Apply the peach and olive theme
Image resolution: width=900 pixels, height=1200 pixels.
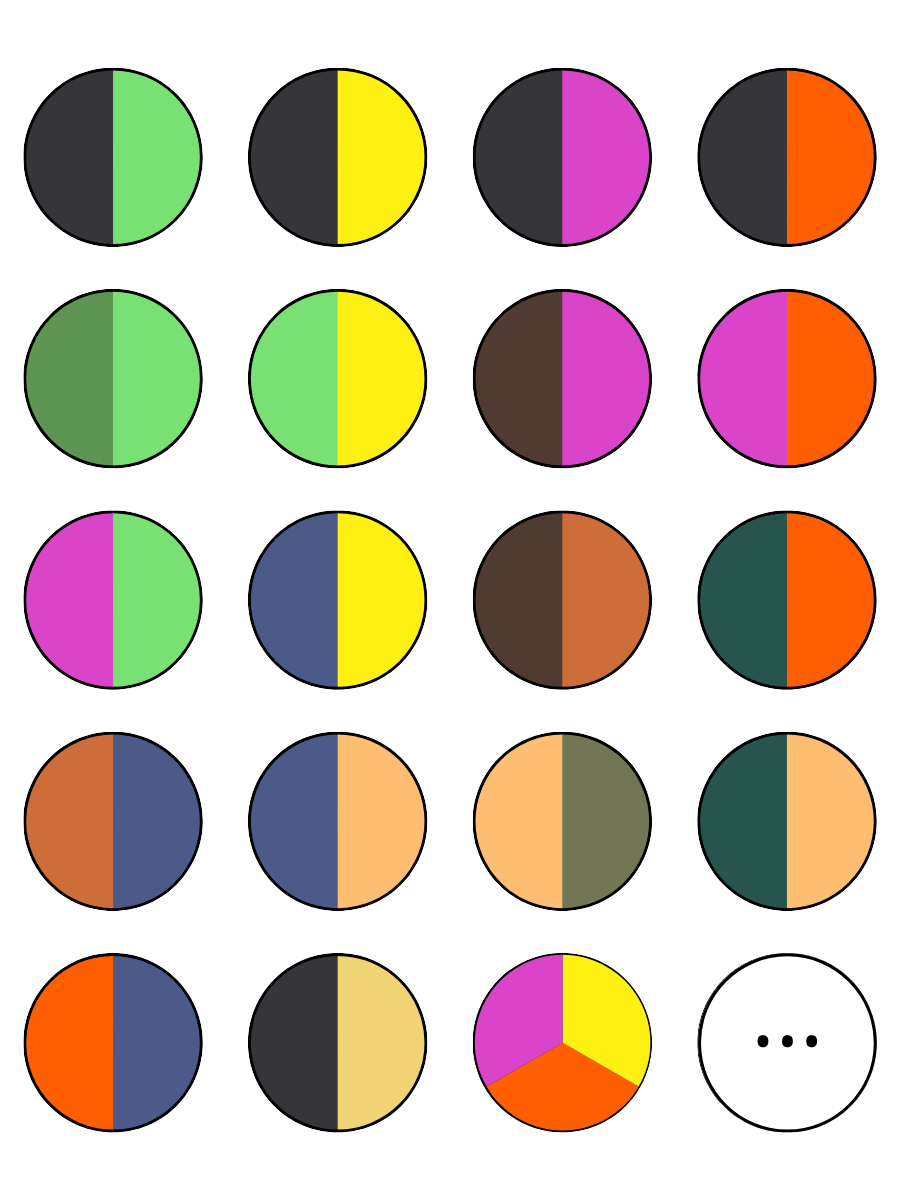562,821
